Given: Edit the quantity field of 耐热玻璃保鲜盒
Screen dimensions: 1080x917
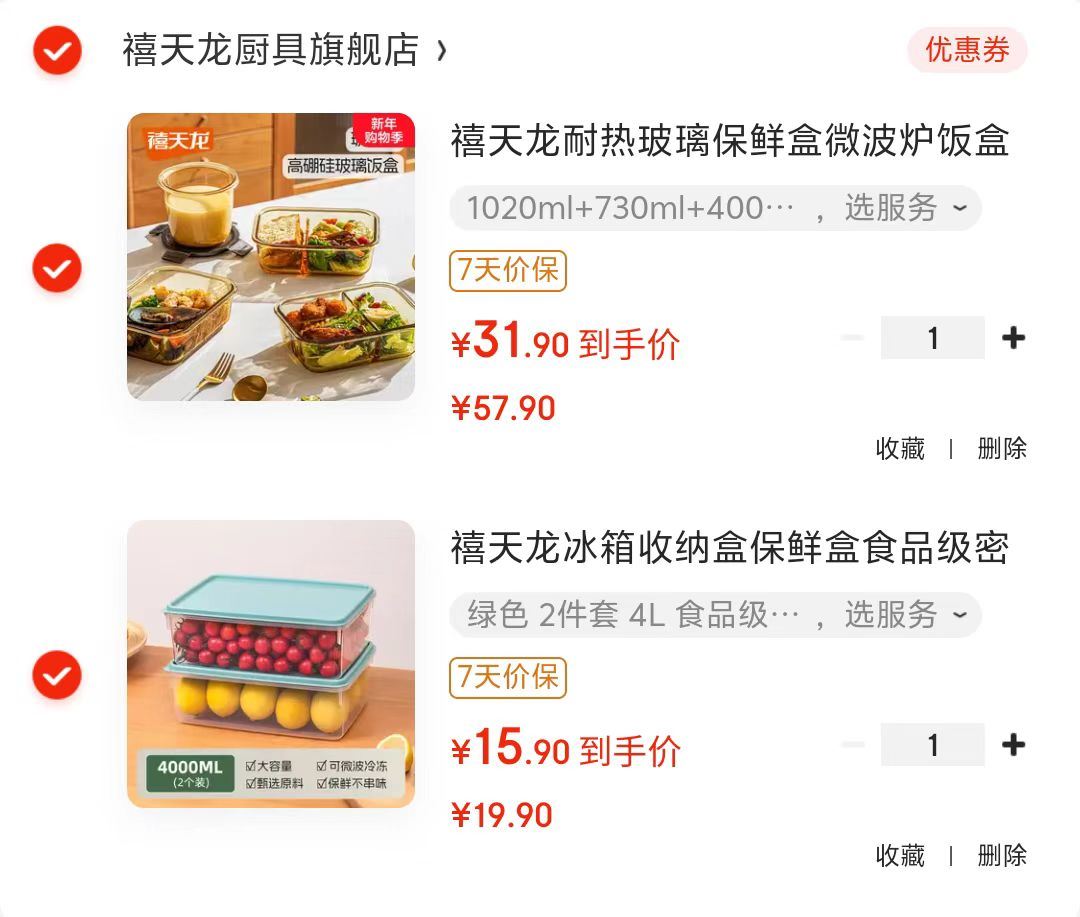Looking at the screenshot, I should pyautogui.click(x=932, y=338).
